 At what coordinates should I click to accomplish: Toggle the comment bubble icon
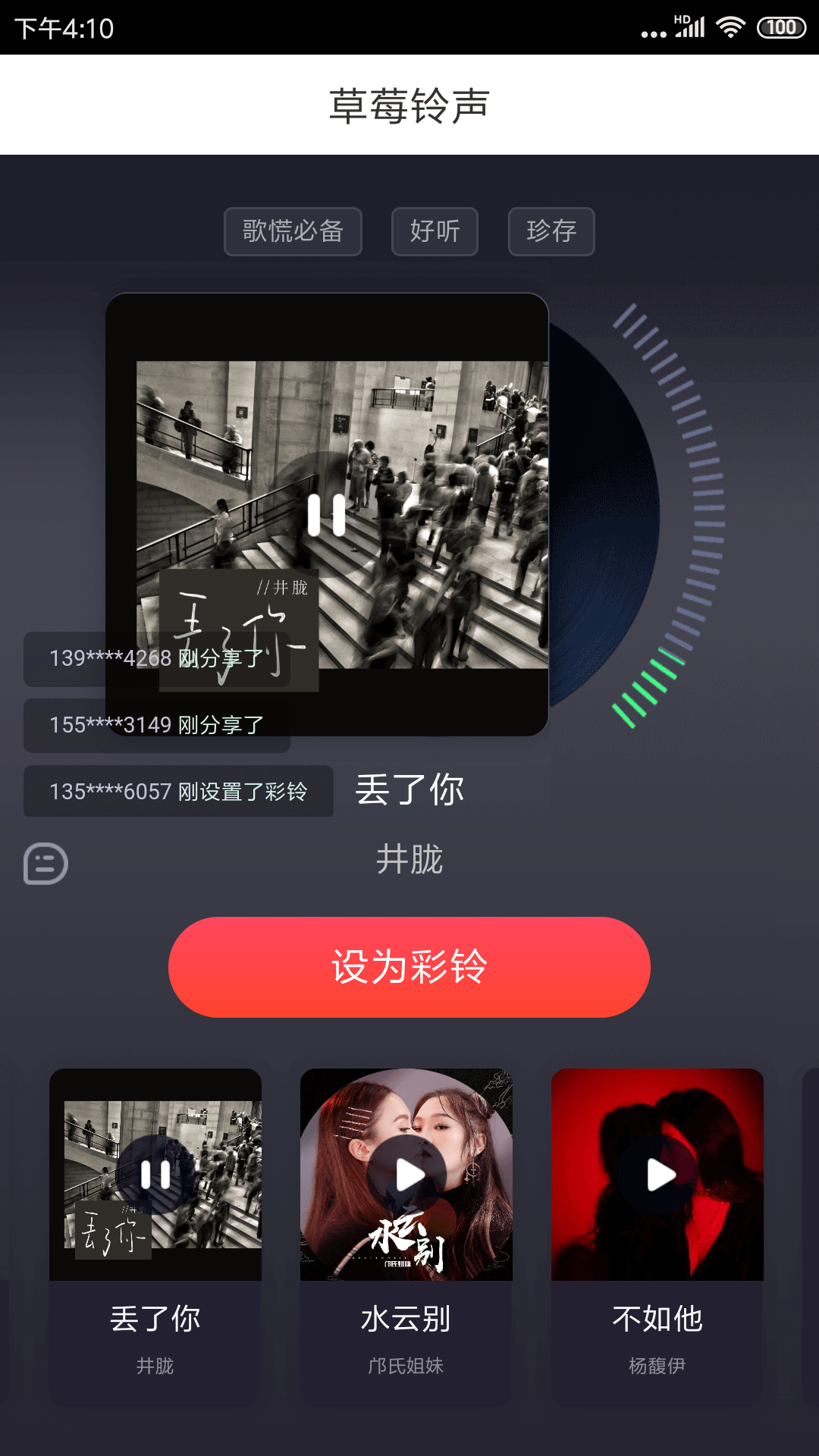[45, 864]
